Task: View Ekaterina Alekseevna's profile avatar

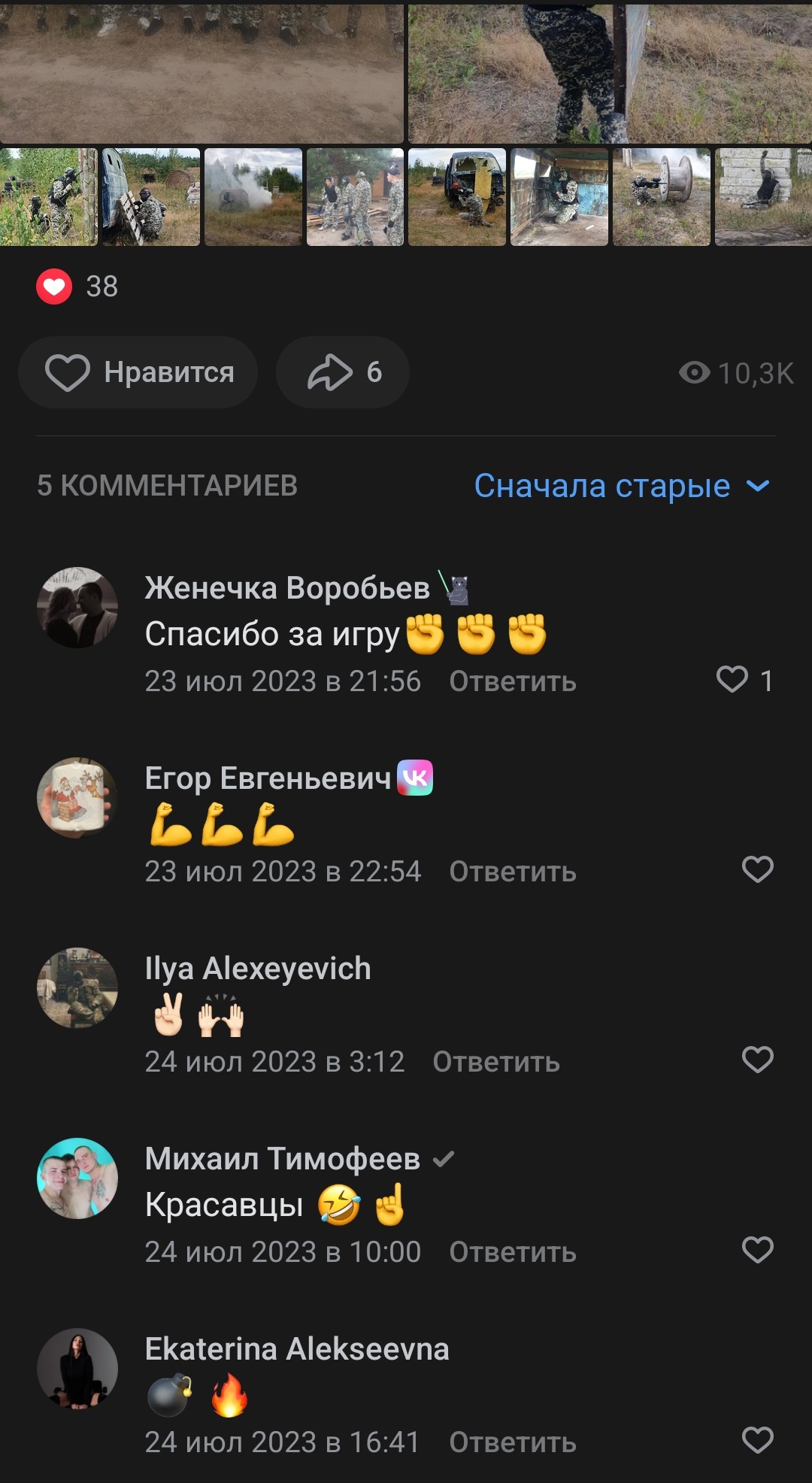Action: pyautogui.click(x=77, y=1369)
